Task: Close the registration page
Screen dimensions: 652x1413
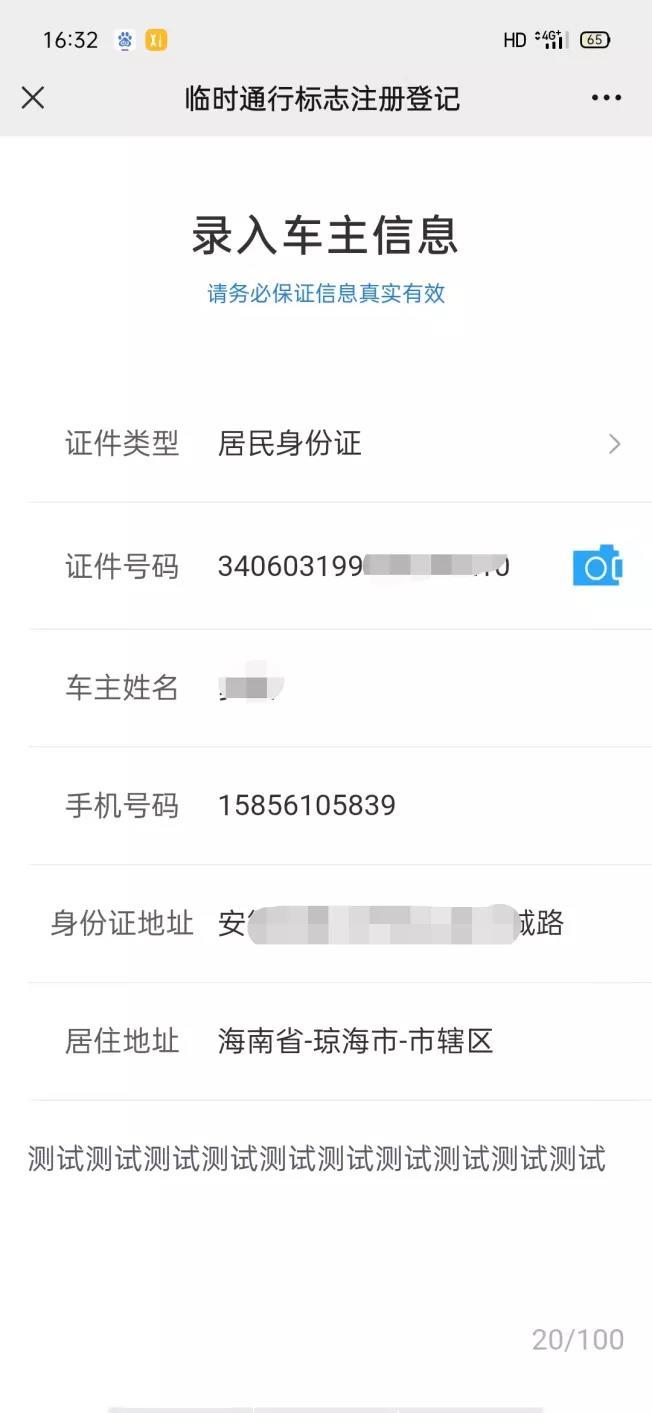Action: tap(33, 98)
